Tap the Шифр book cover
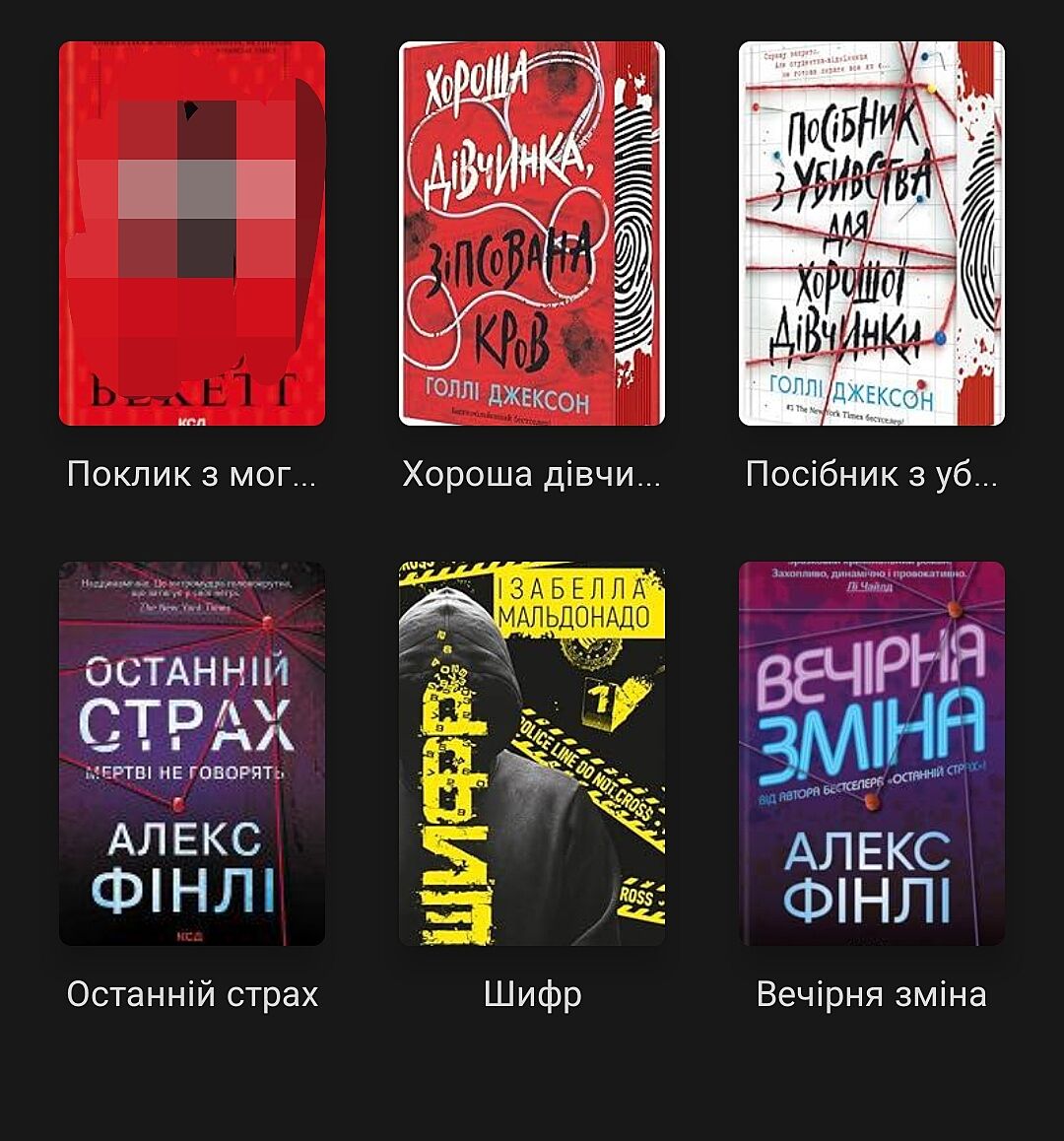This screenshot has width=1064, height=1141. tap(532, 754)
